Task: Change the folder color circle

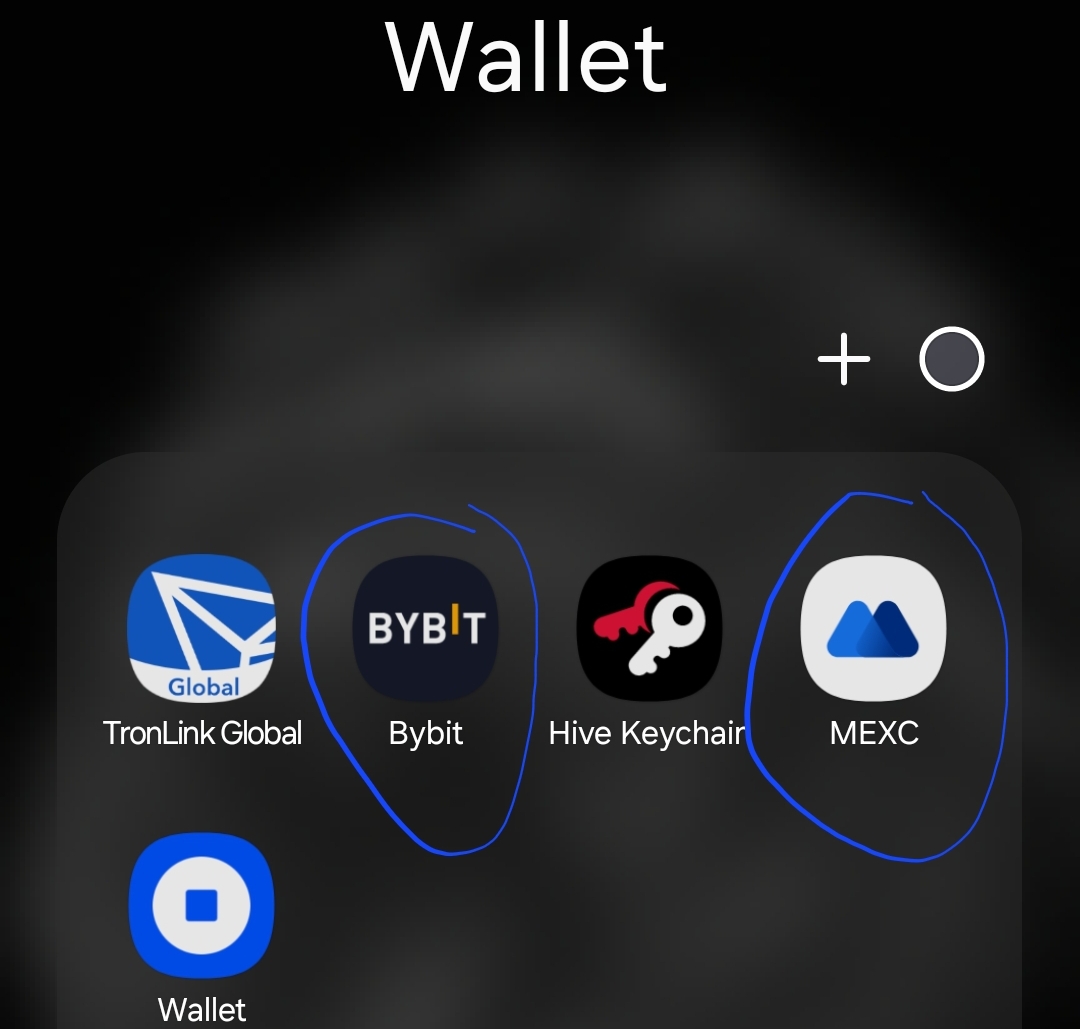Action: point(951,359)
